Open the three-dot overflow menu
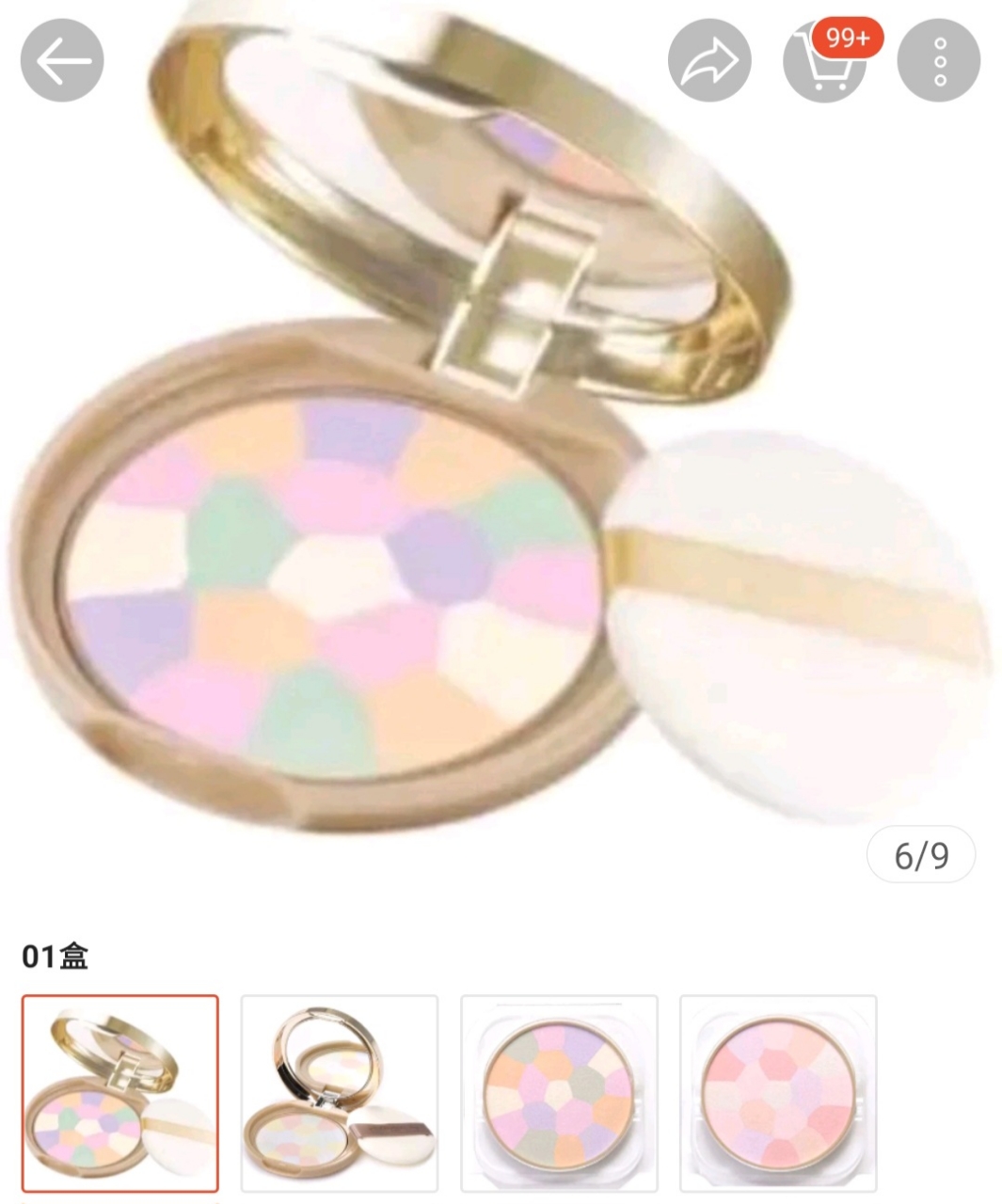This screenshot has height=1204, width=1002. [x=939, y=60]
